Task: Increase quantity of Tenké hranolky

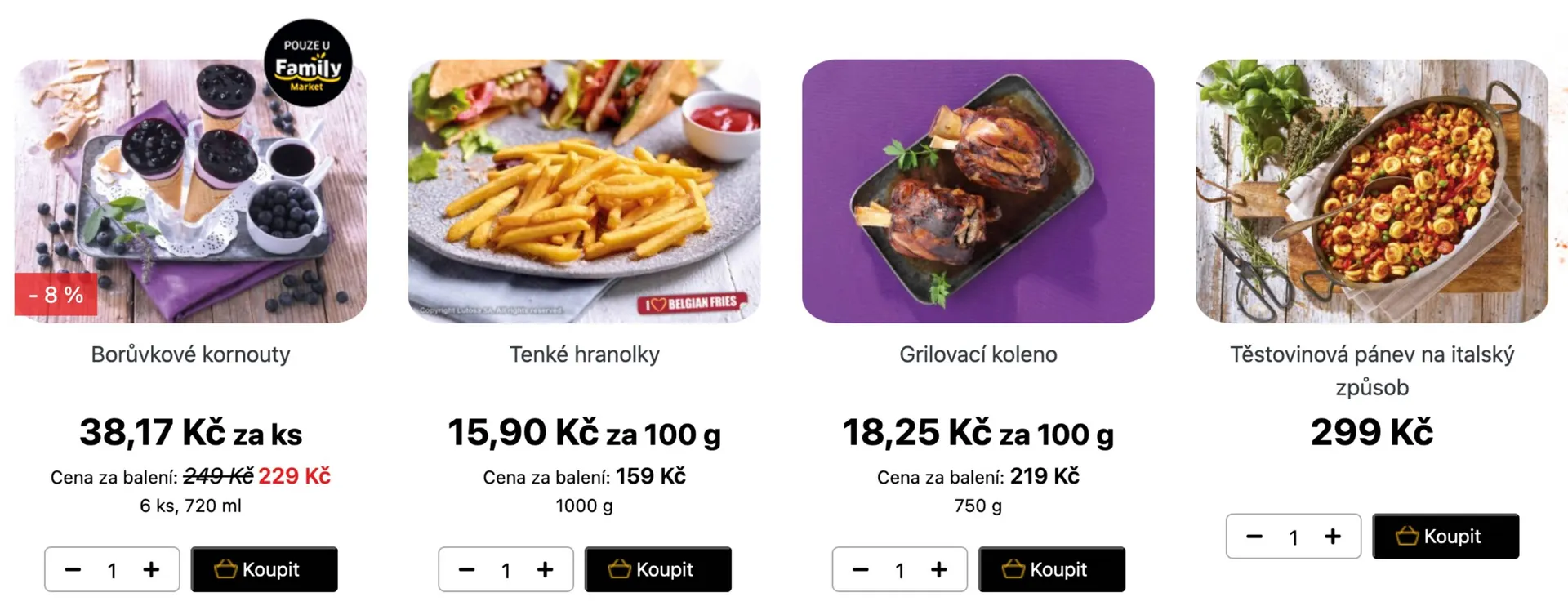Action: coord(545,569)
